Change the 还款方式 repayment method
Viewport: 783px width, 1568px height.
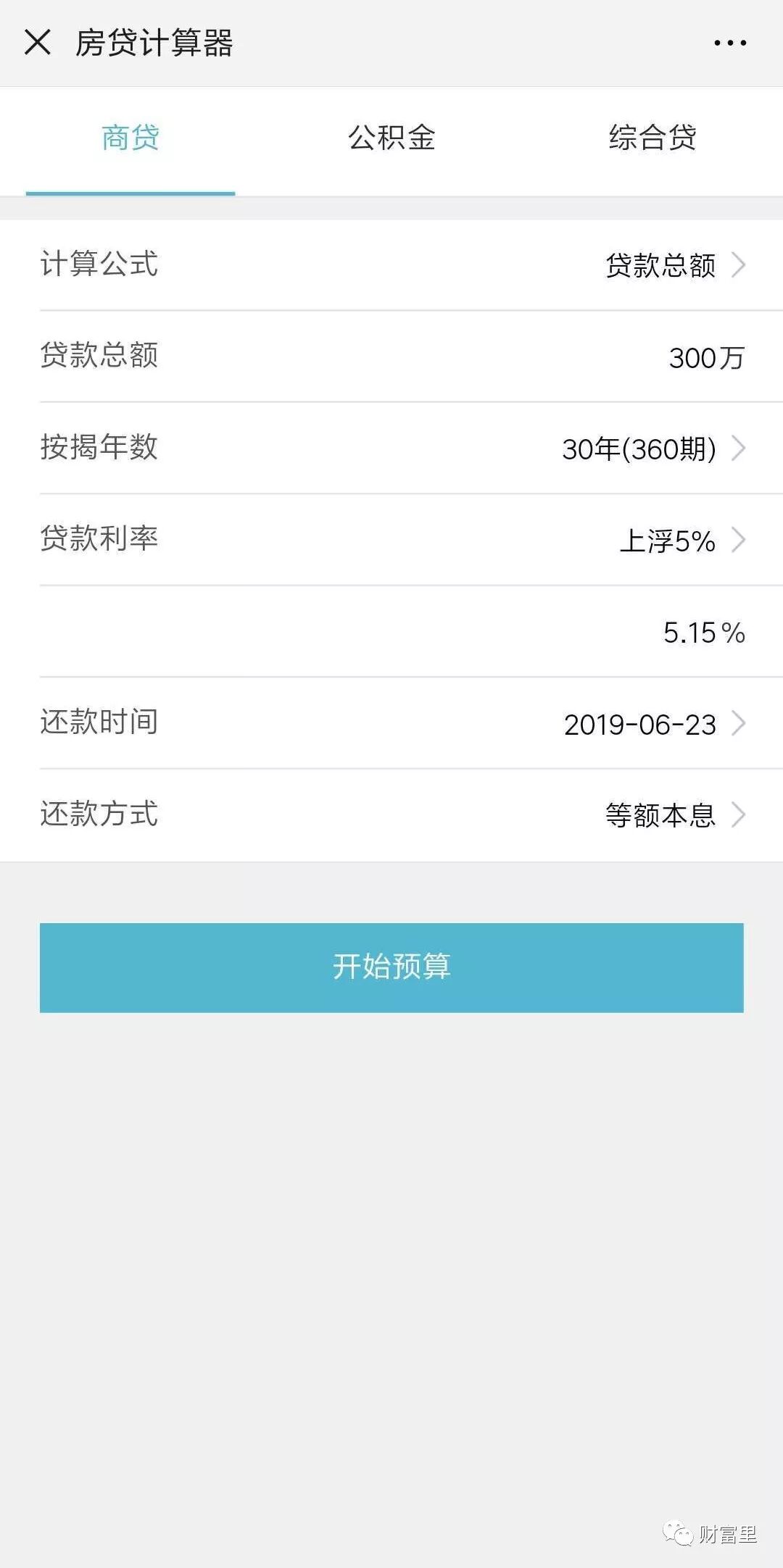point(674,815)
